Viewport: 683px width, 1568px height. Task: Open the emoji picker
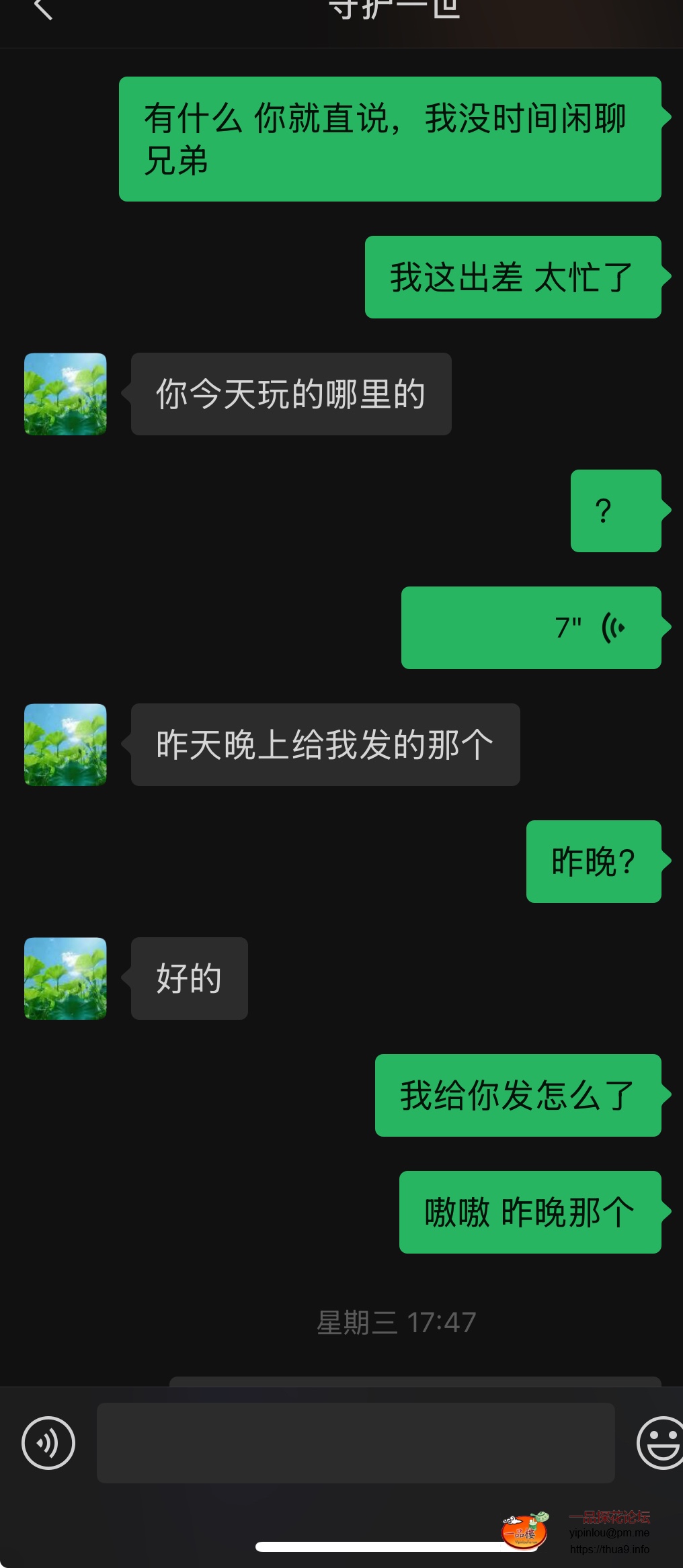point(661,1442)
